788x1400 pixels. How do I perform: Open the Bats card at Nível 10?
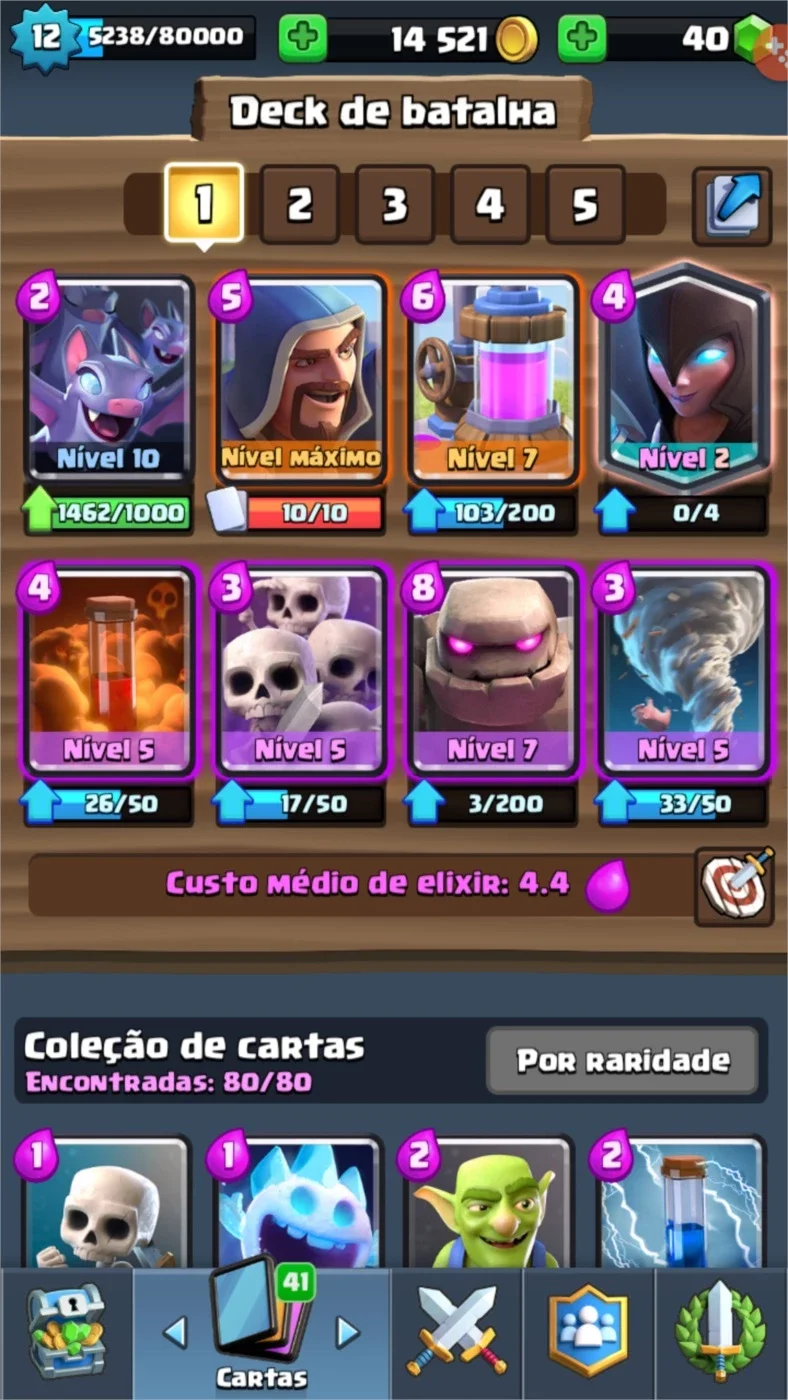coord(108,380)
